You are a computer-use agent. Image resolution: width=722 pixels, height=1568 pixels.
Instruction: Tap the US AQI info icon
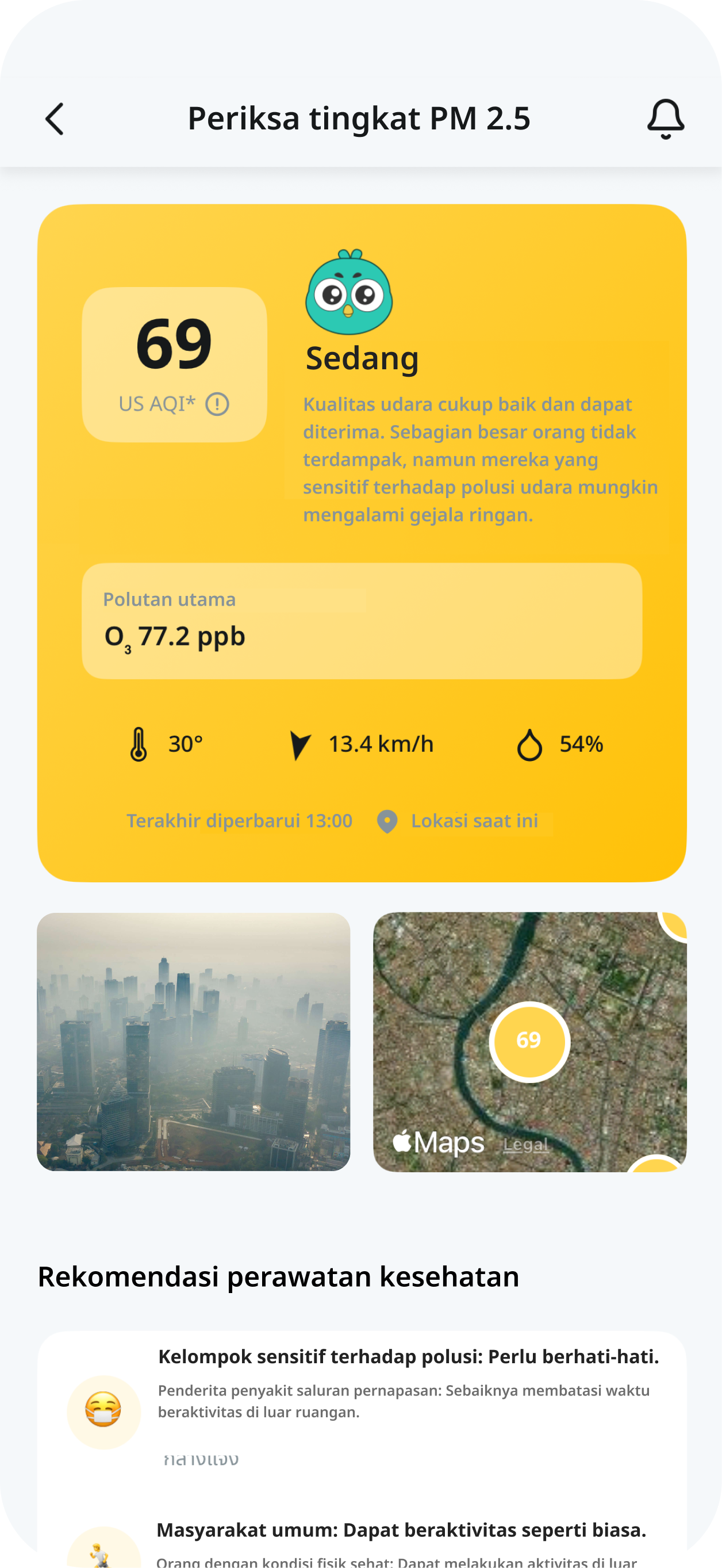[x=217, y=404]
